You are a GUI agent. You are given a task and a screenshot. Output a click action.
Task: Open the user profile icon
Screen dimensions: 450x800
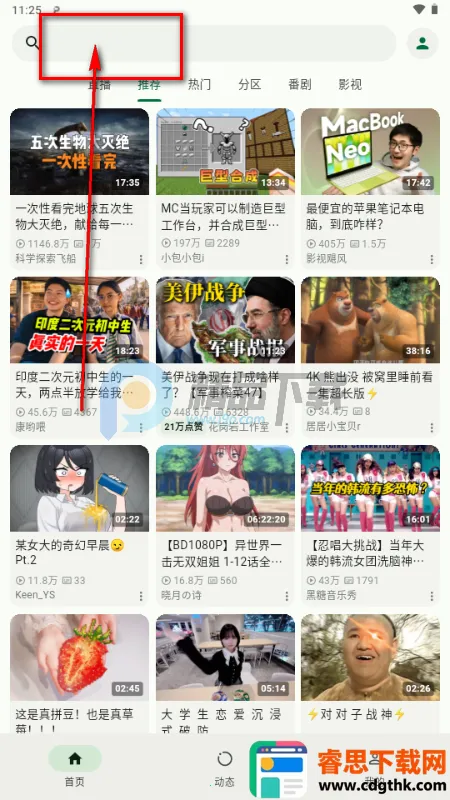click(422, 43)
